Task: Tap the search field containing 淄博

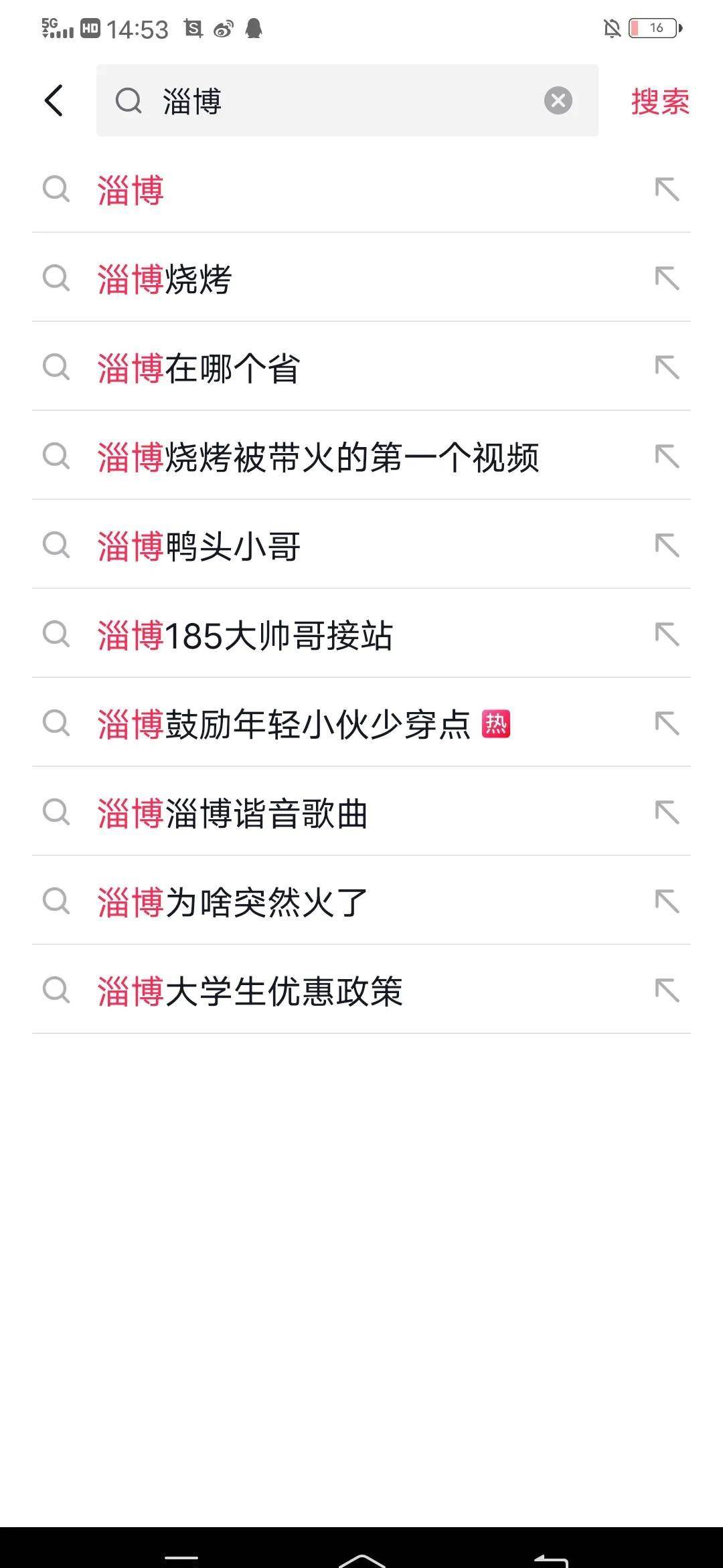Action: pyautogui.click(x=335, y=101)
